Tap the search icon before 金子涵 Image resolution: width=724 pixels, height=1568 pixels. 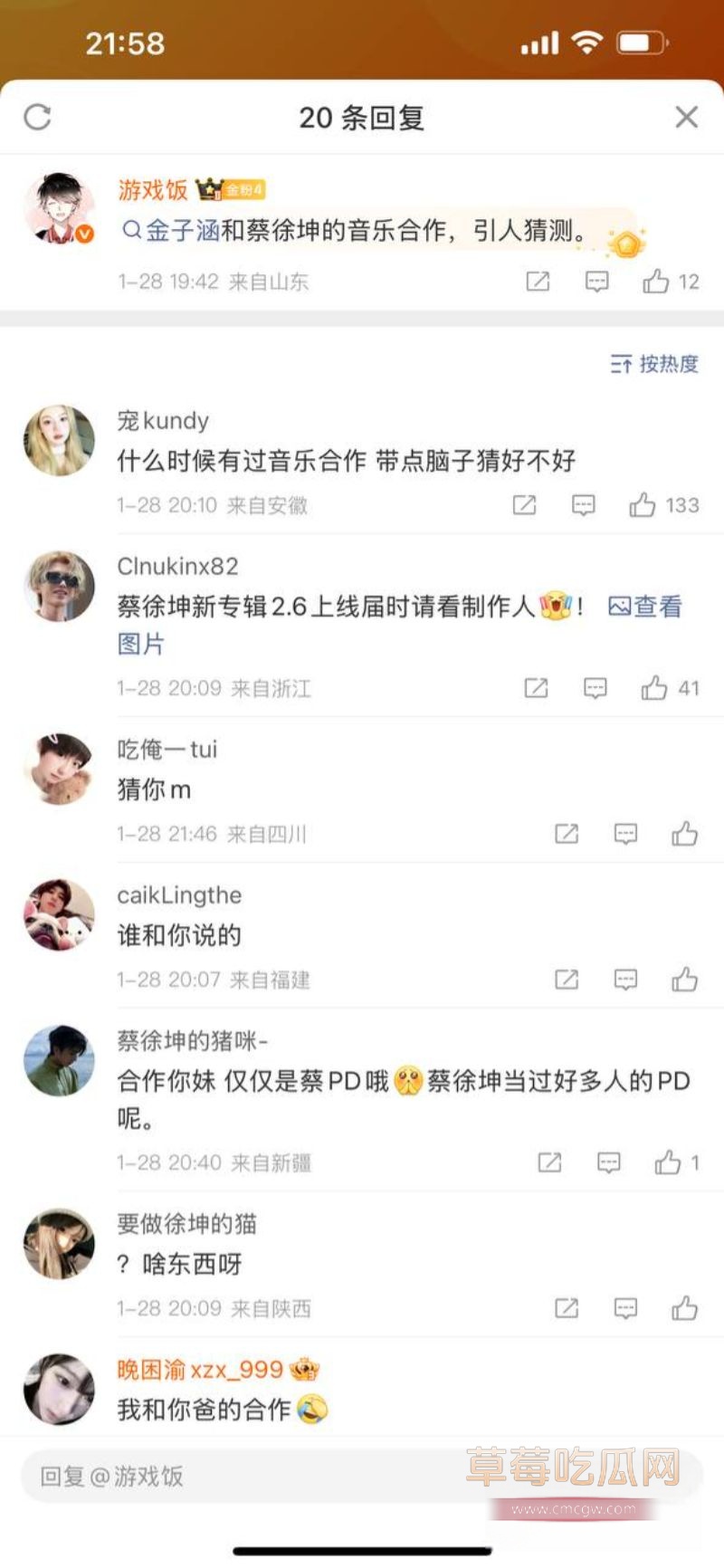tap(131, 233)
